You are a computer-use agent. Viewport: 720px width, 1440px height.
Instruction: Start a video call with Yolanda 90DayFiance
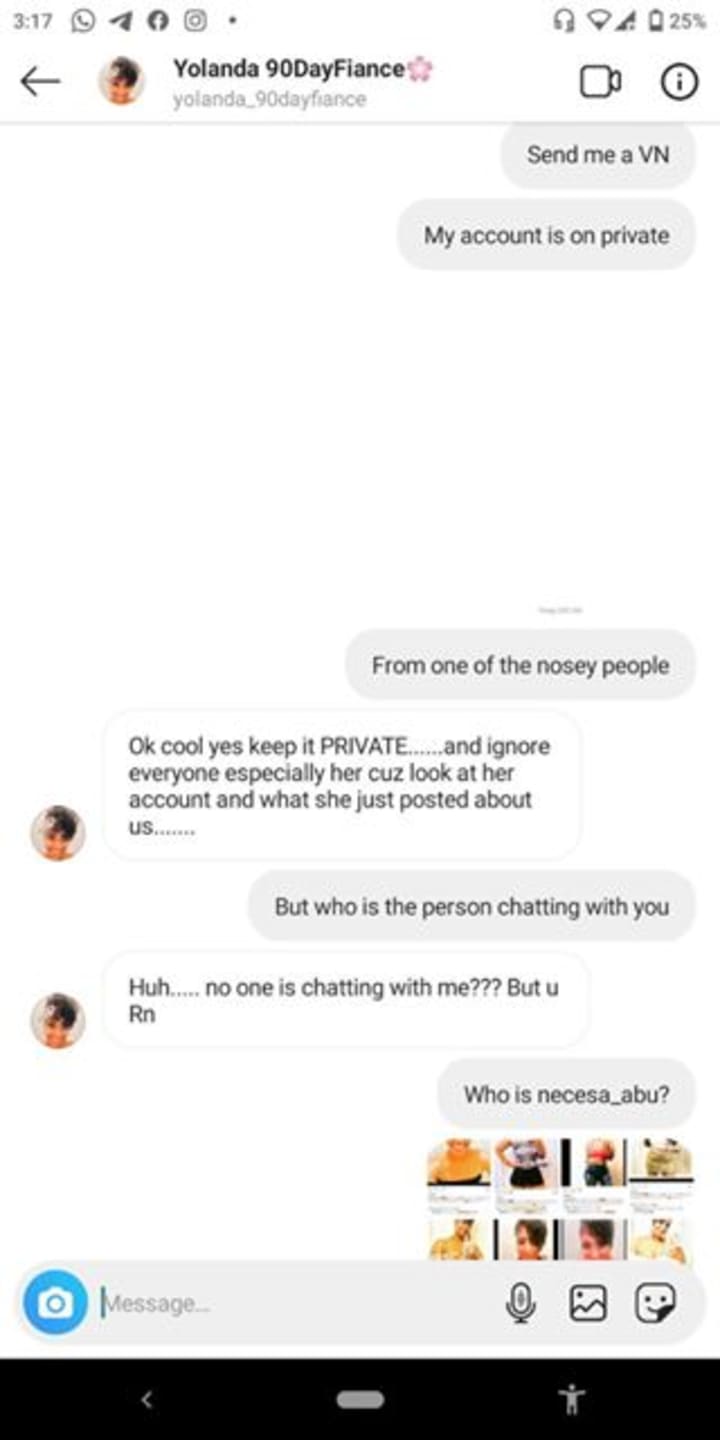(600, 82)
